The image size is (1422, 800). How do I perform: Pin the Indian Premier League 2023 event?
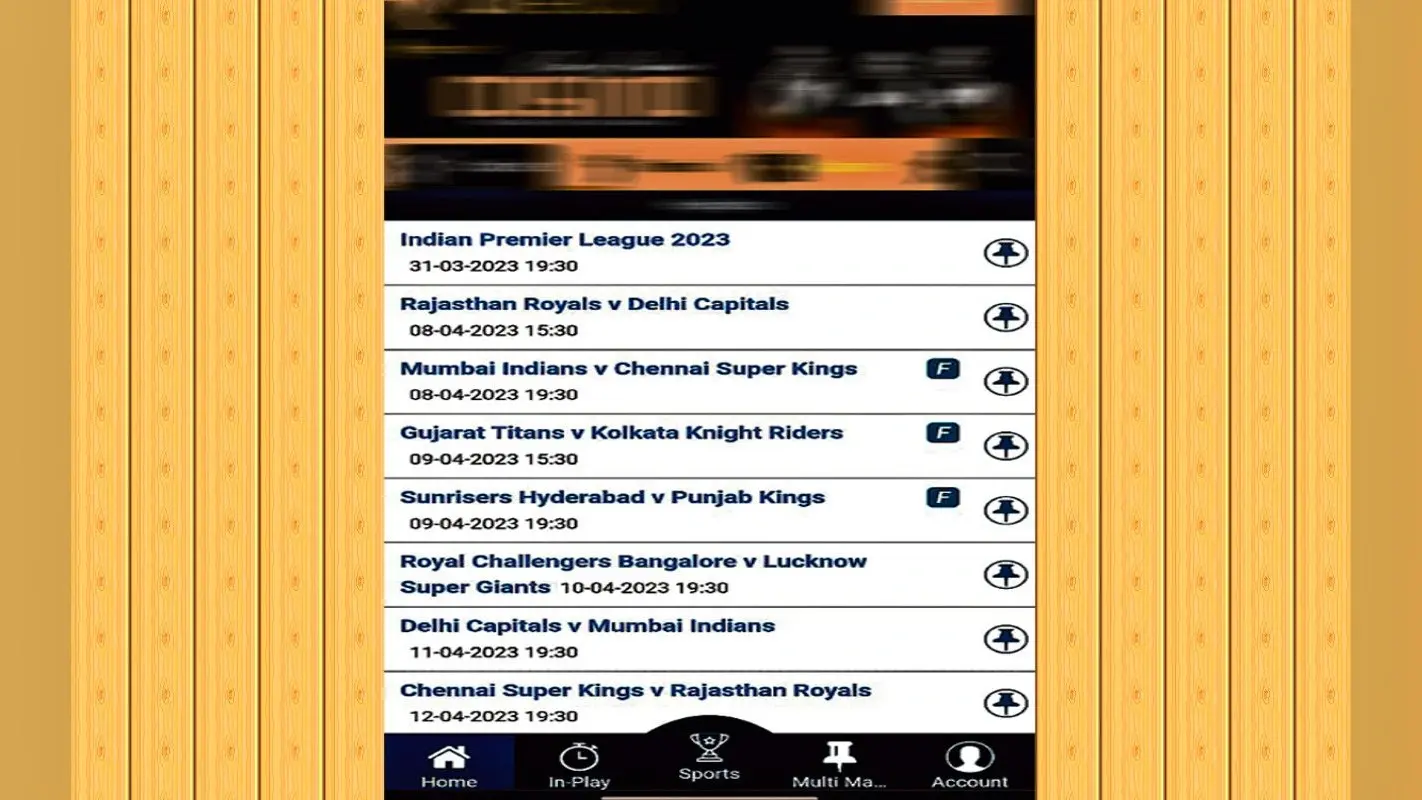1006,253
